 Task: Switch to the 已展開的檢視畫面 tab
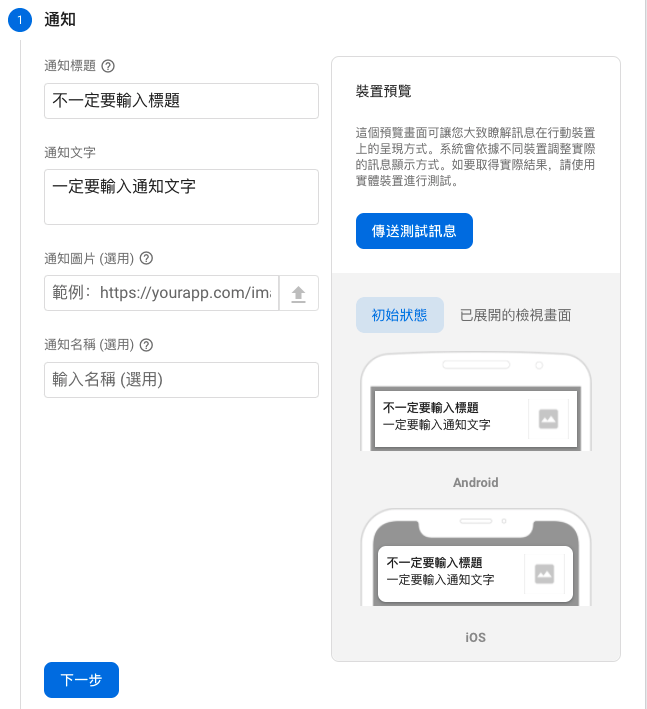click(515, 315)
